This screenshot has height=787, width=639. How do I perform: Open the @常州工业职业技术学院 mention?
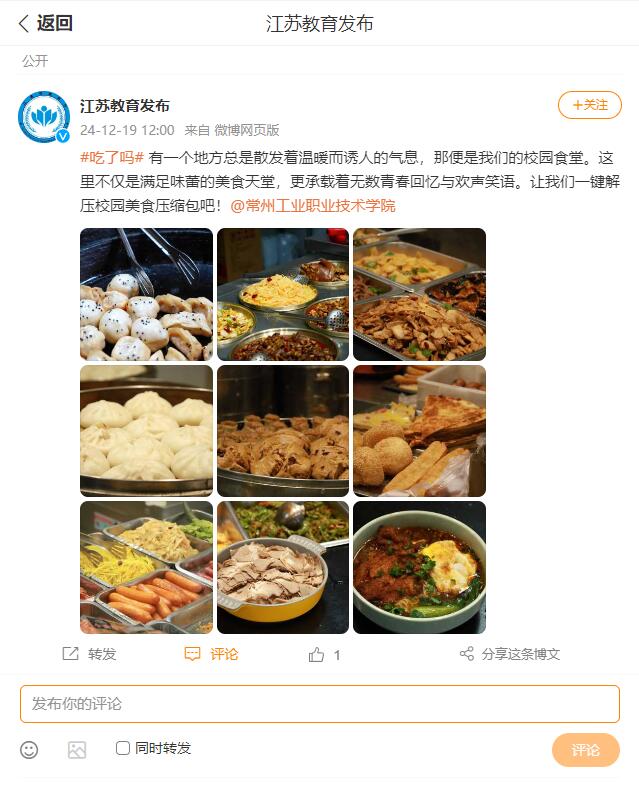pos(313,206)
